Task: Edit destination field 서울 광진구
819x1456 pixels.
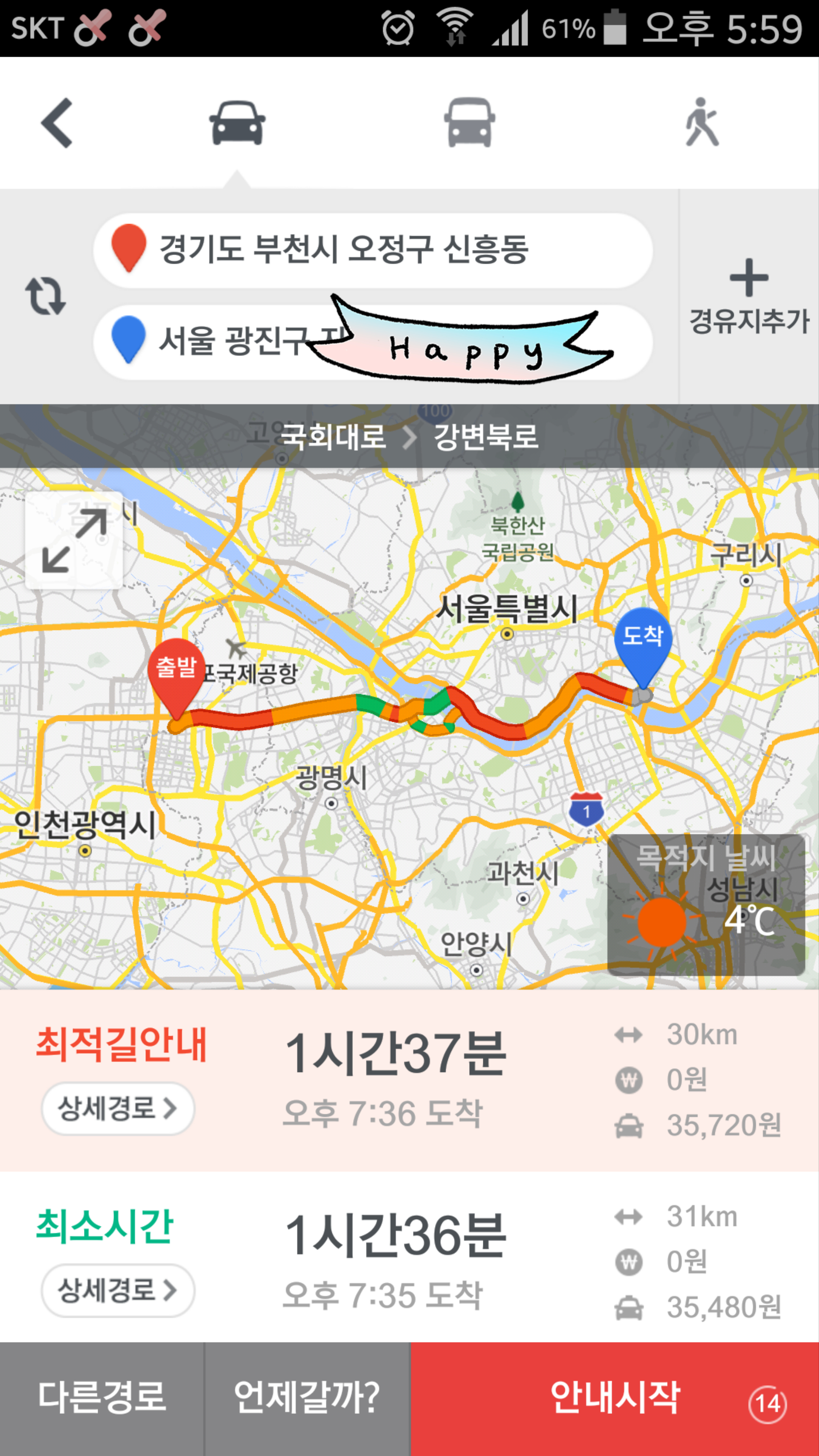Action: tap(226, 342)
